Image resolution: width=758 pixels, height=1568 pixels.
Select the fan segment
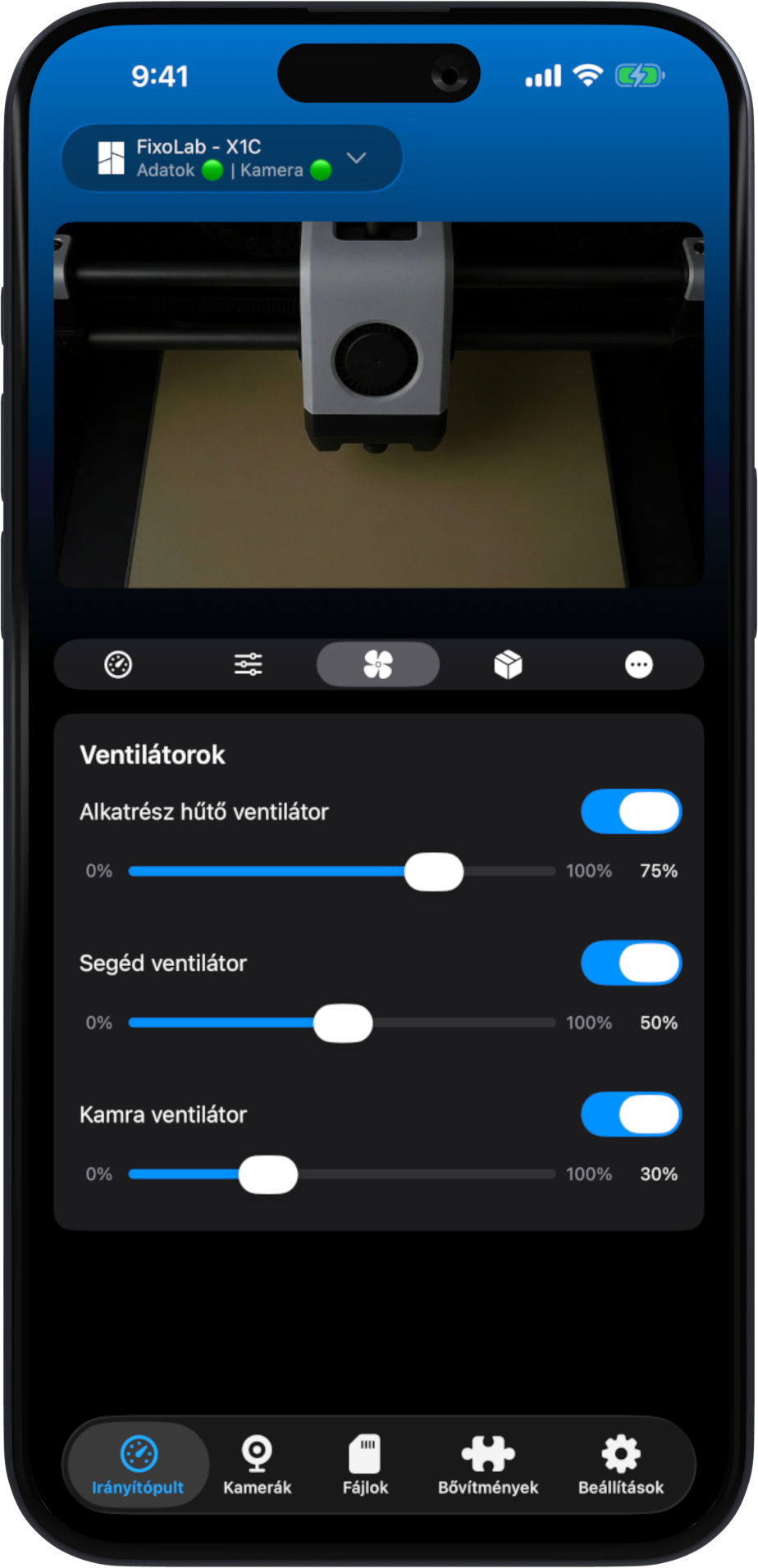[x=378, y=664]
